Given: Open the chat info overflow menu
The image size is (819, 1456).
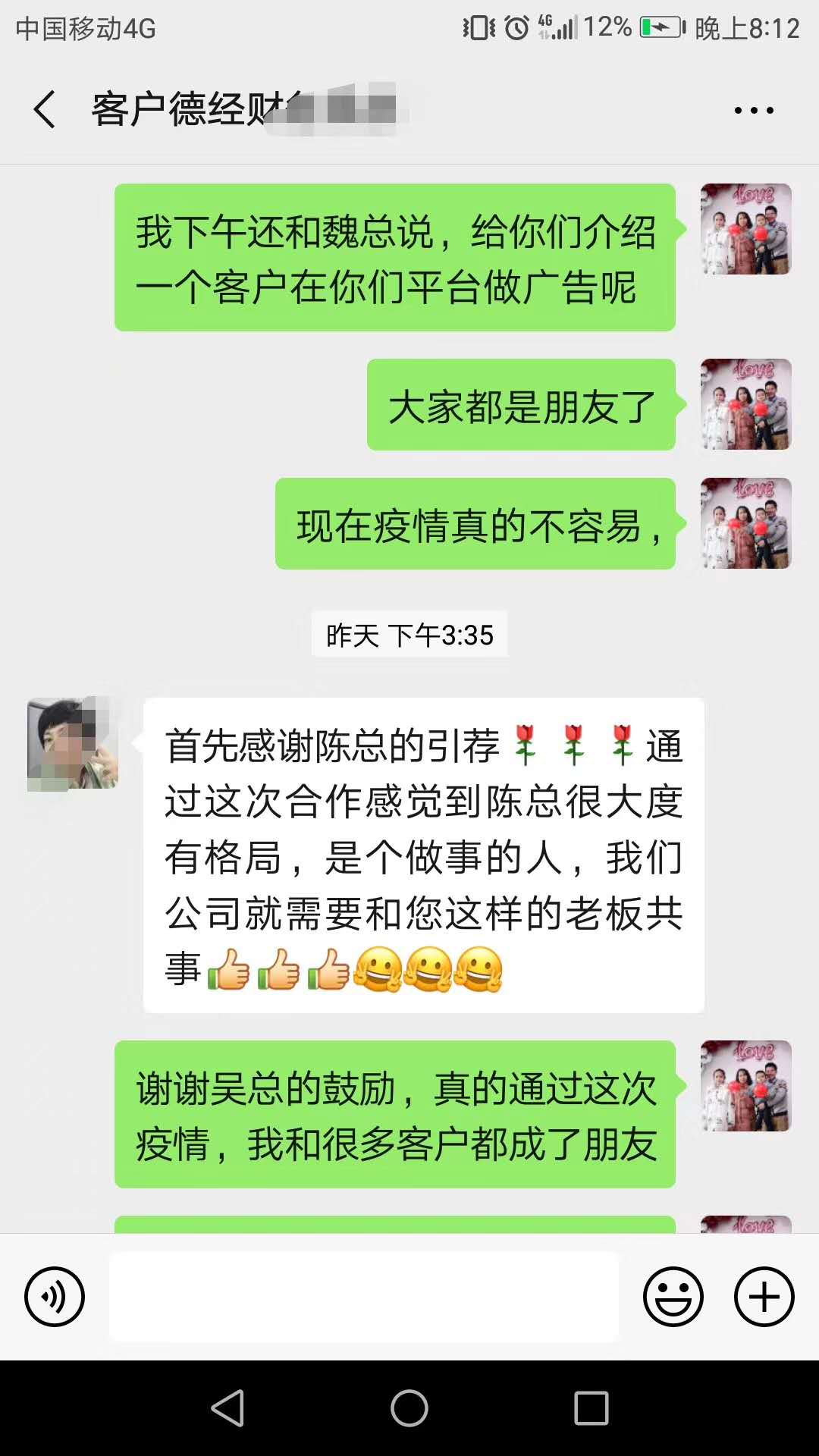Looking at the screenshot, I should [753, 111].
